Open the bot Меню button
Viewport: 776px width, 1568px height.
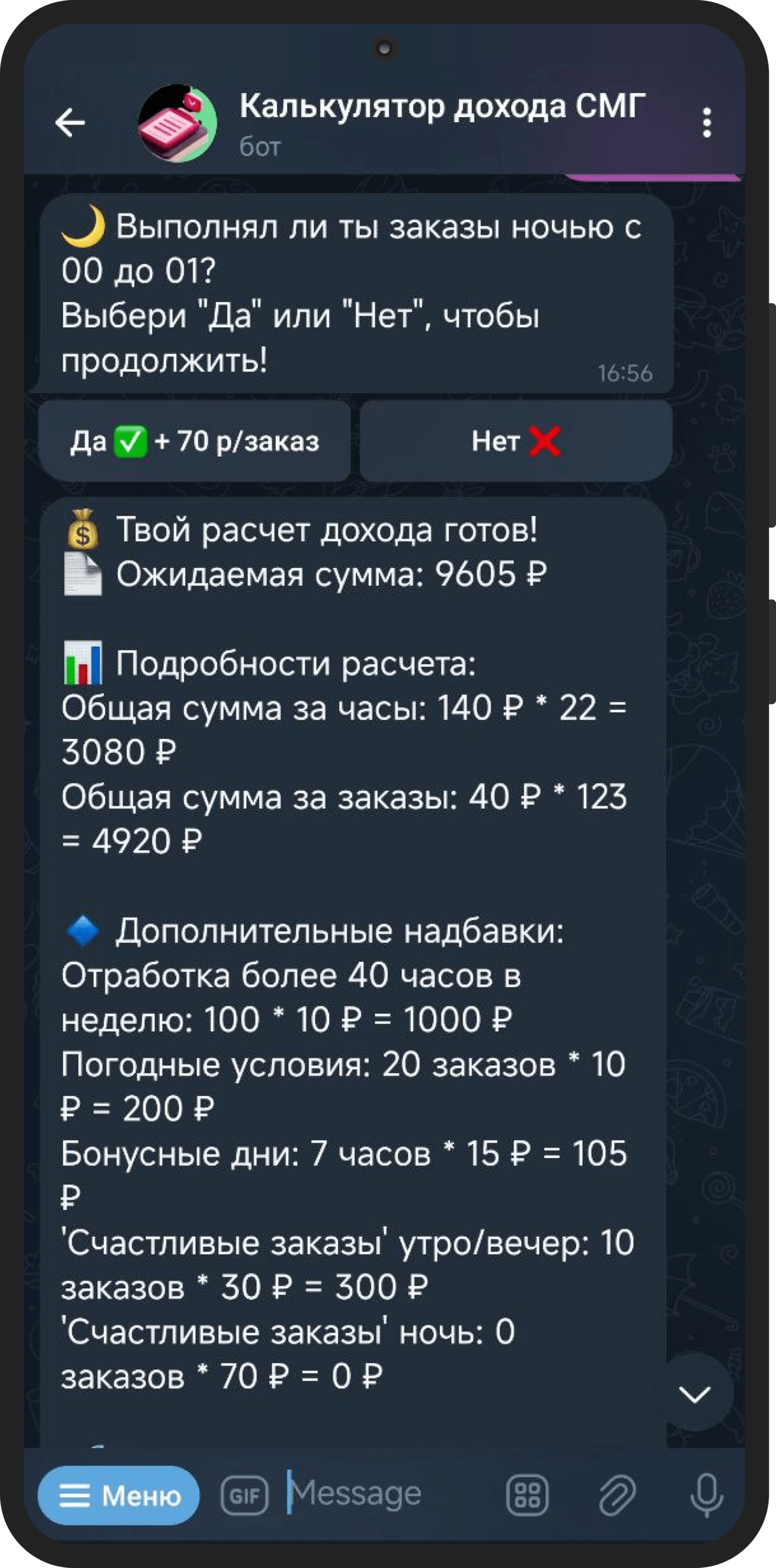tap(119, 1495)
